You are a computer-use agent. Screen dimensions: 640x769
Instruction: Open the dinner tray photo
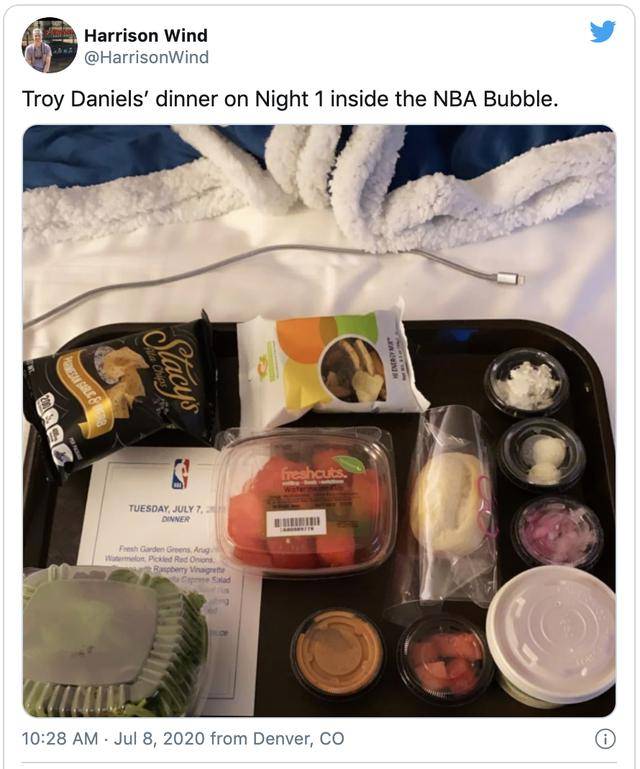point(319,420)
